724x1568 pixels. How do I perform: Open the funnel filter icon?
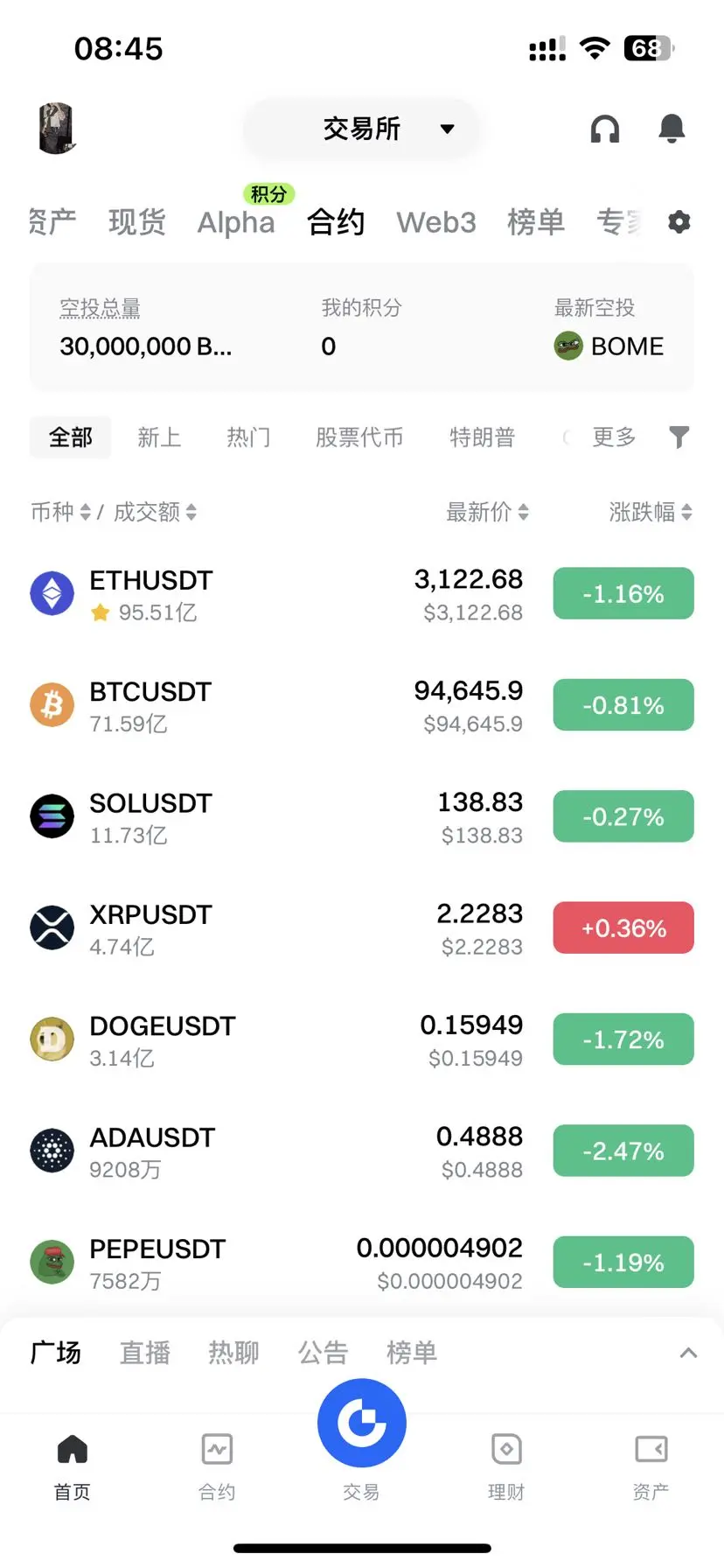679,437
